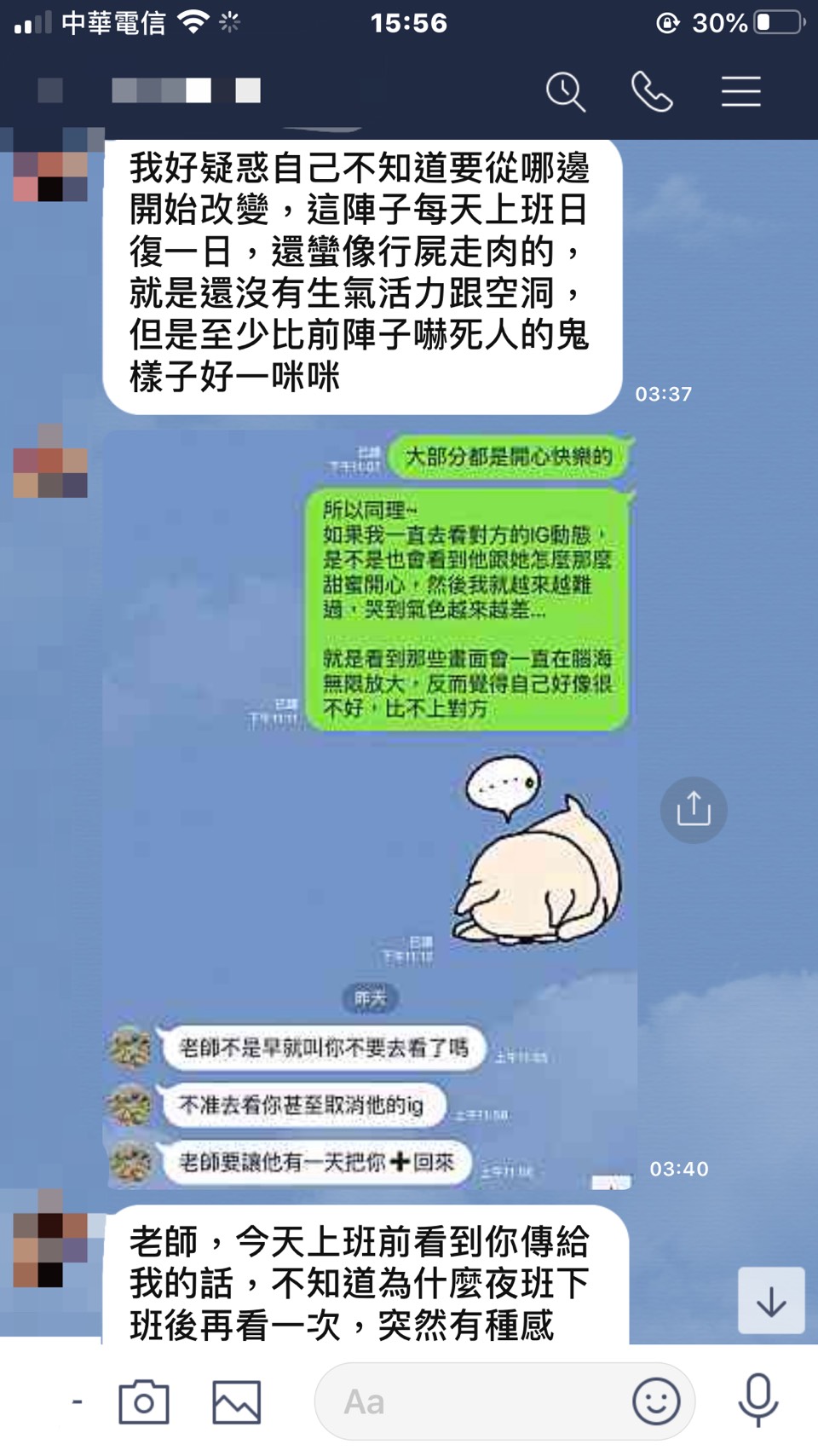Open the shared chat screenshot image
This screenshot has width=818, height=1456.
pos(370,808)
